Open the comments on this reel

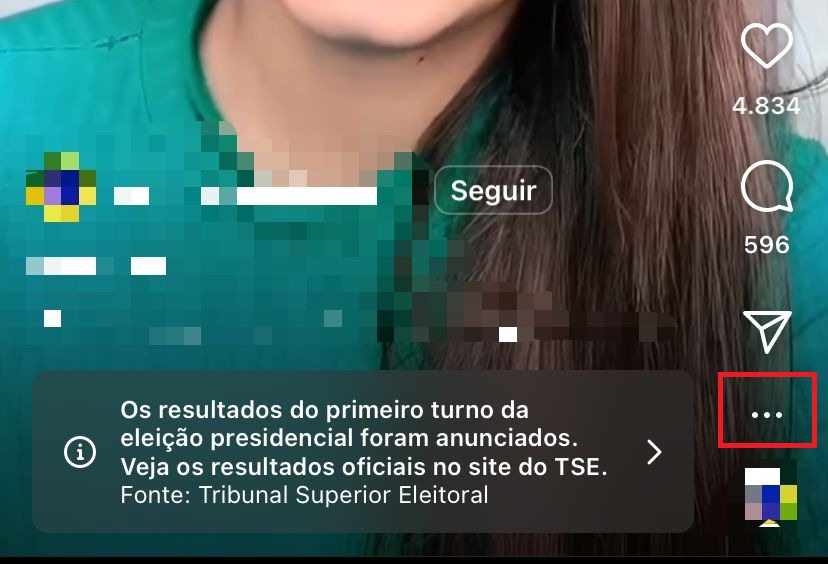[x=766, y=188]
